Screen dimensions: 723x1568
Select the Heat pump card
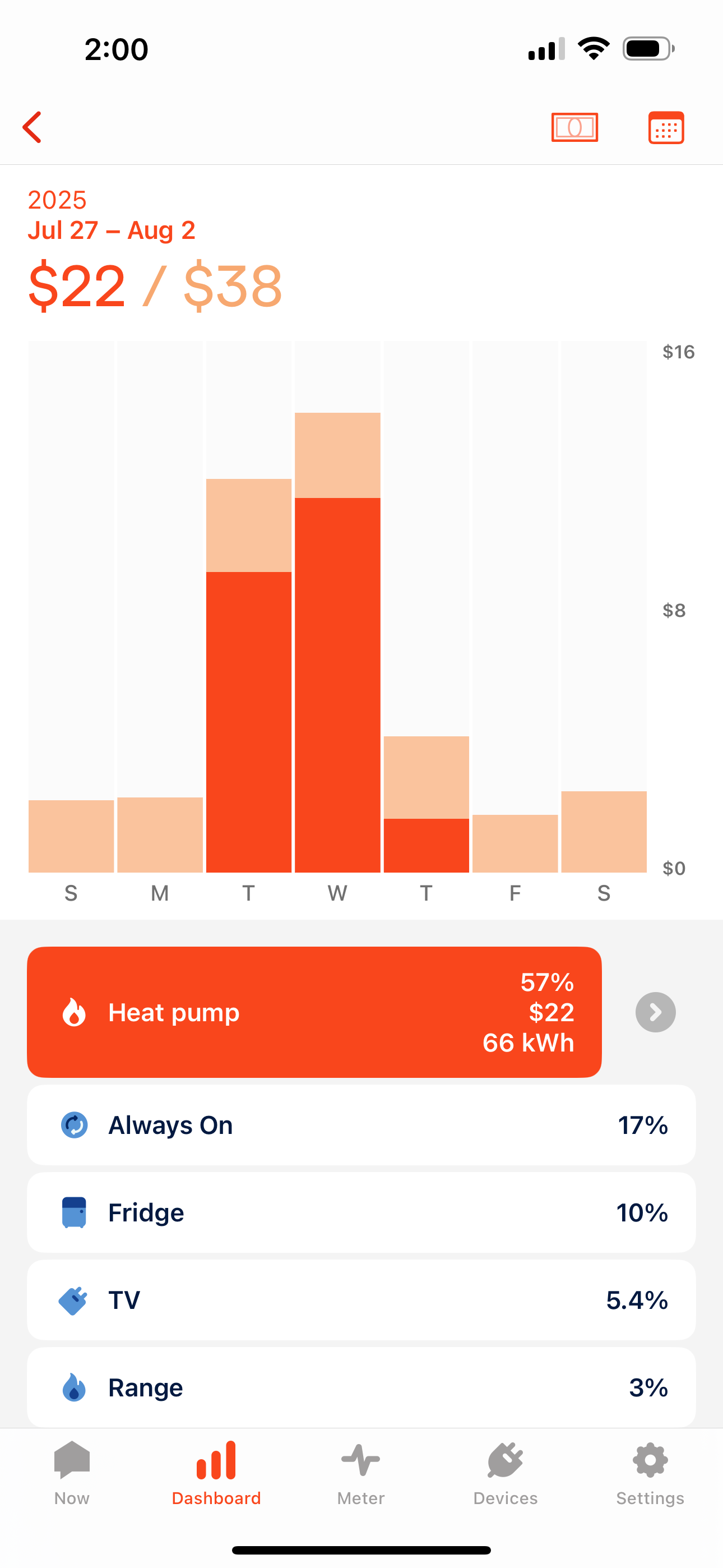click(x=314, y=1012)
